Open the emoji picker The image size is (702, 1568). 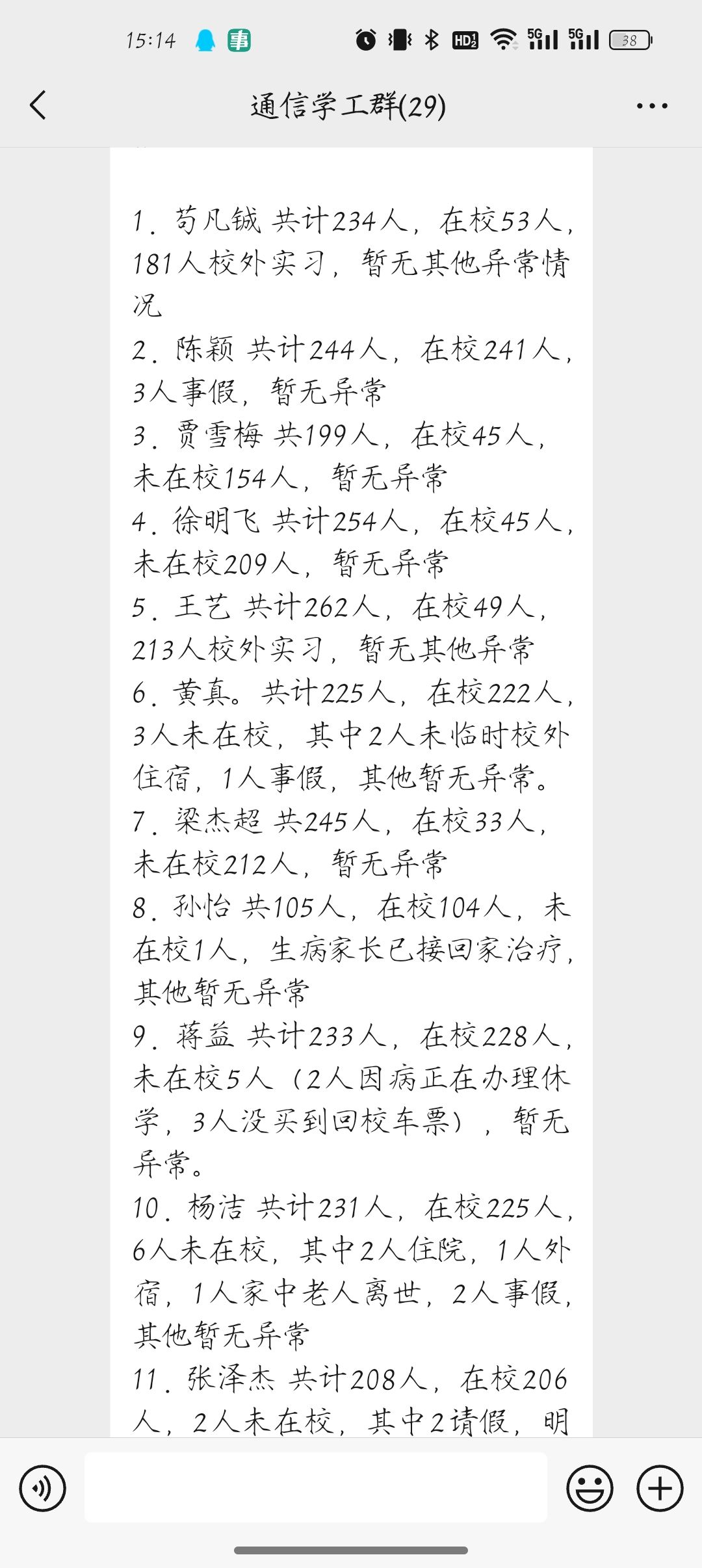click(590, 1488)
